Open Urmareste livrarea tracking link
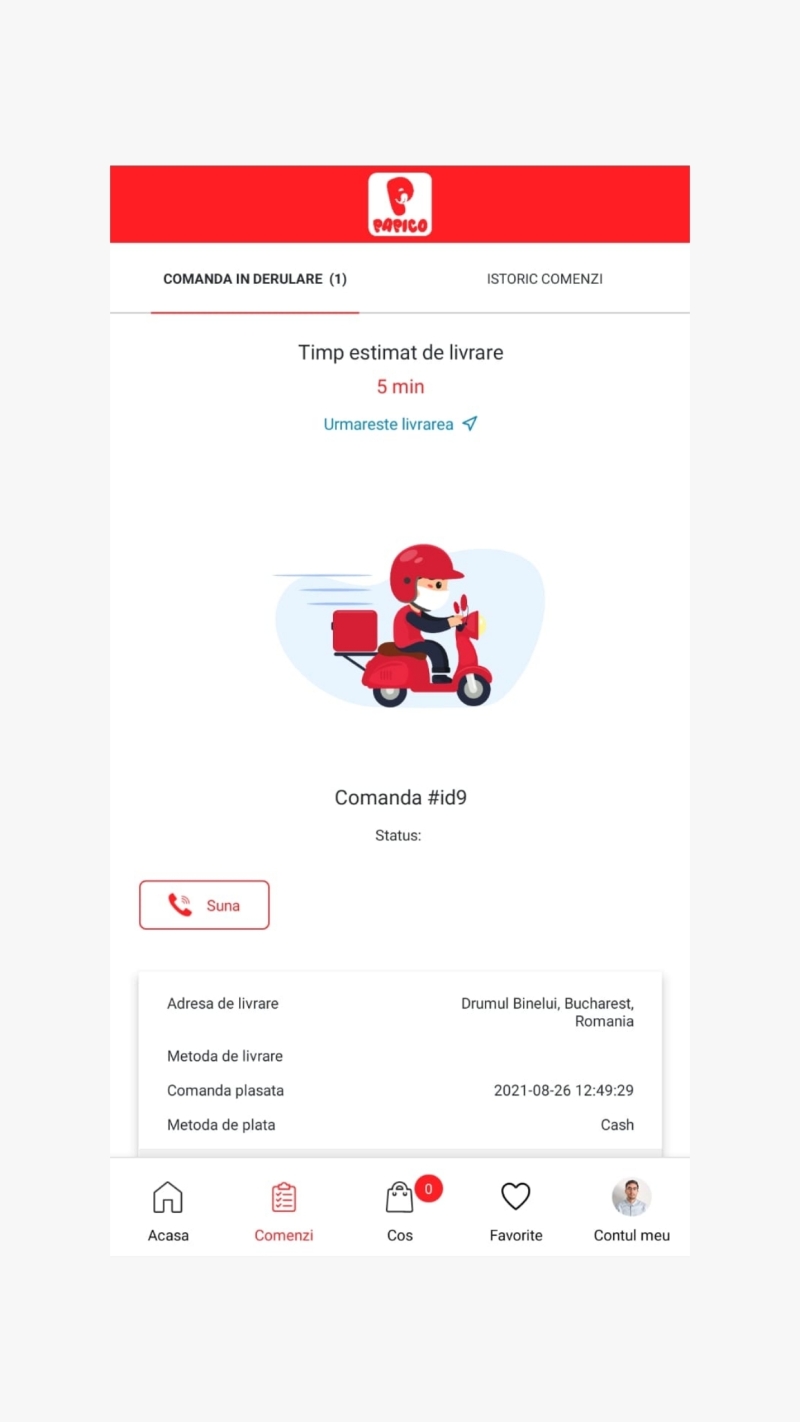This screenshot has height=1422, width=800. pyautogui.click(x=388, y=423)
